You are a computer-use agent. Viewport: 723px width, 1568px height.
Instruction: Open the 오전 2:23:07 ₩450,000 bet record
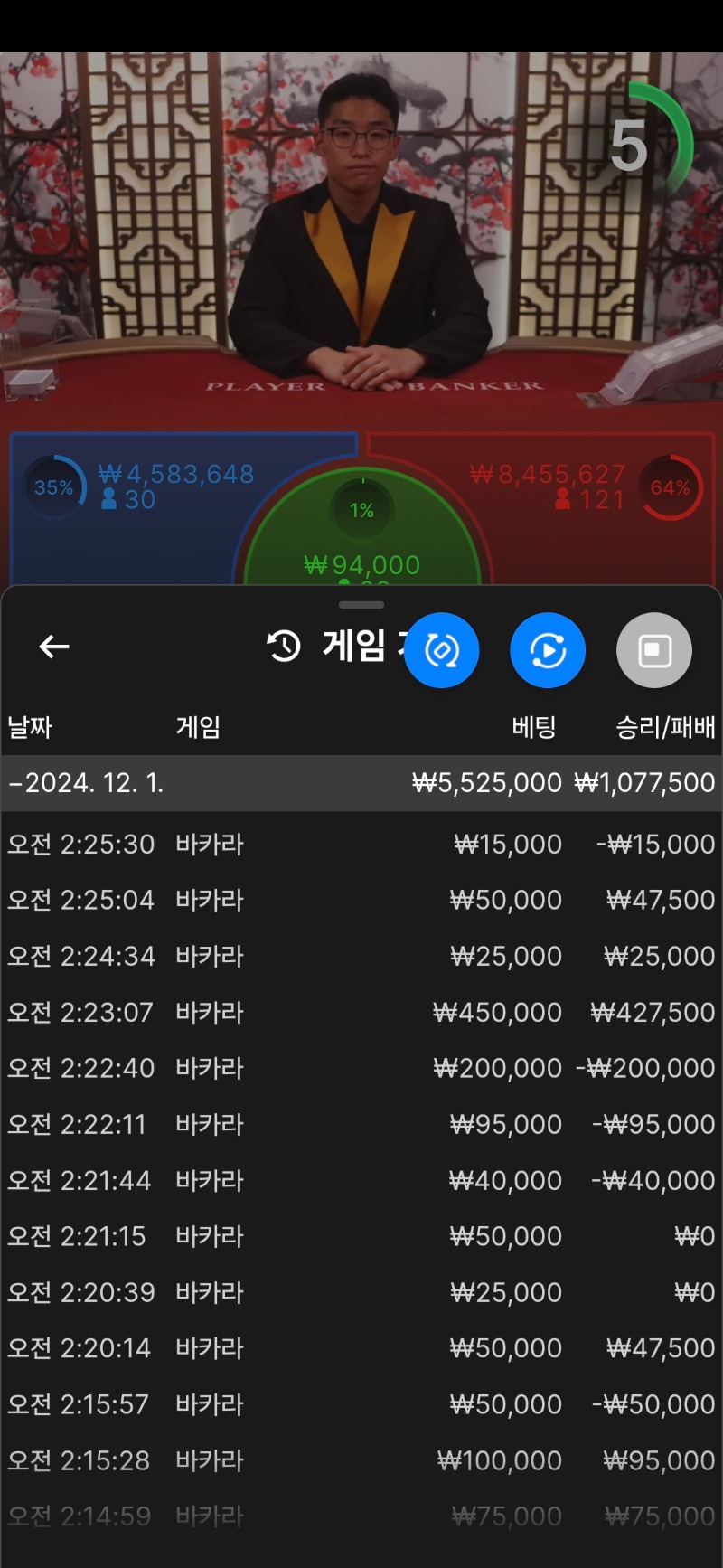[x=361, y=1013]
